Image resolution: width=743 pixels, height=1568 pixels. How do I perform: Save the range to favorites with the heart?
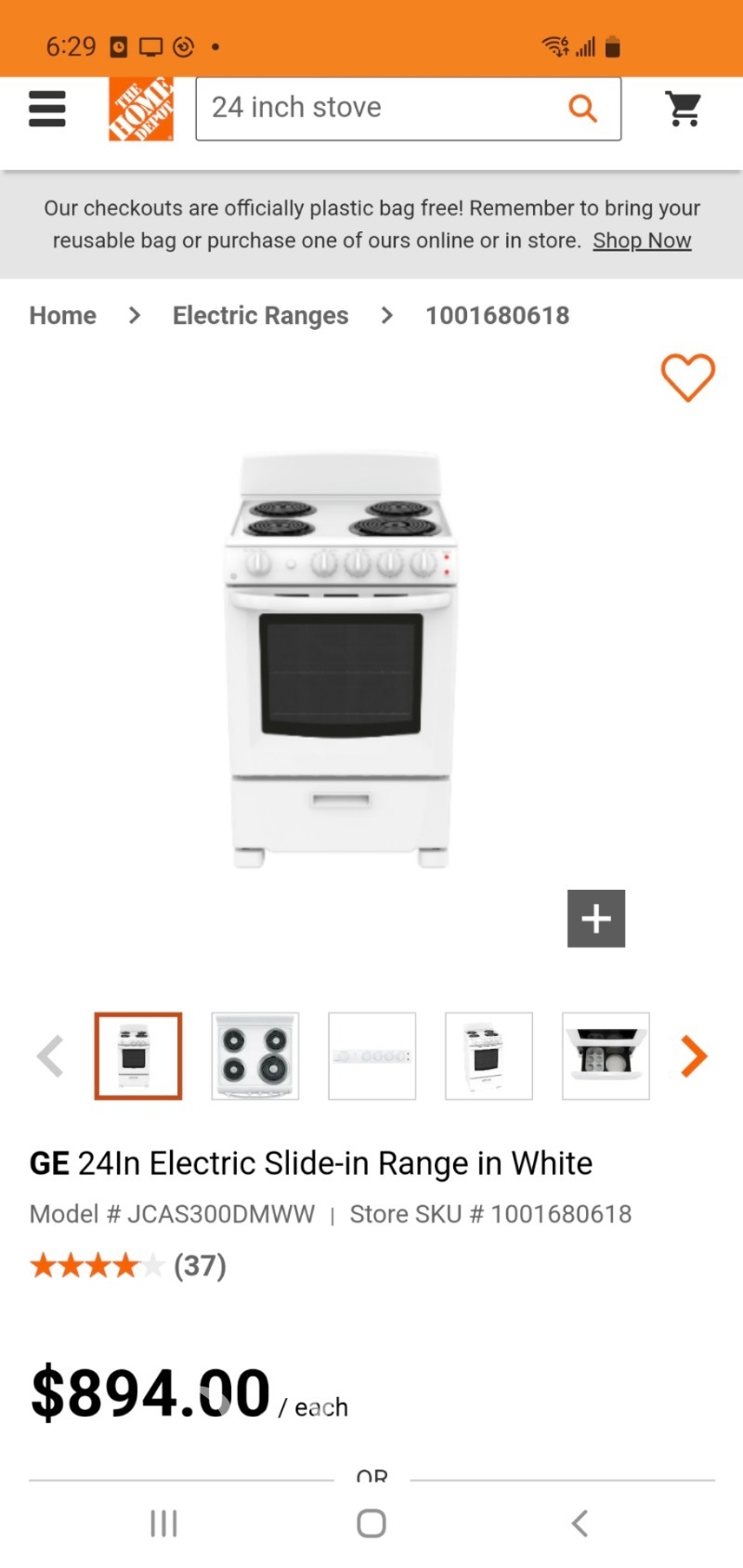click(x=687, y=377)
